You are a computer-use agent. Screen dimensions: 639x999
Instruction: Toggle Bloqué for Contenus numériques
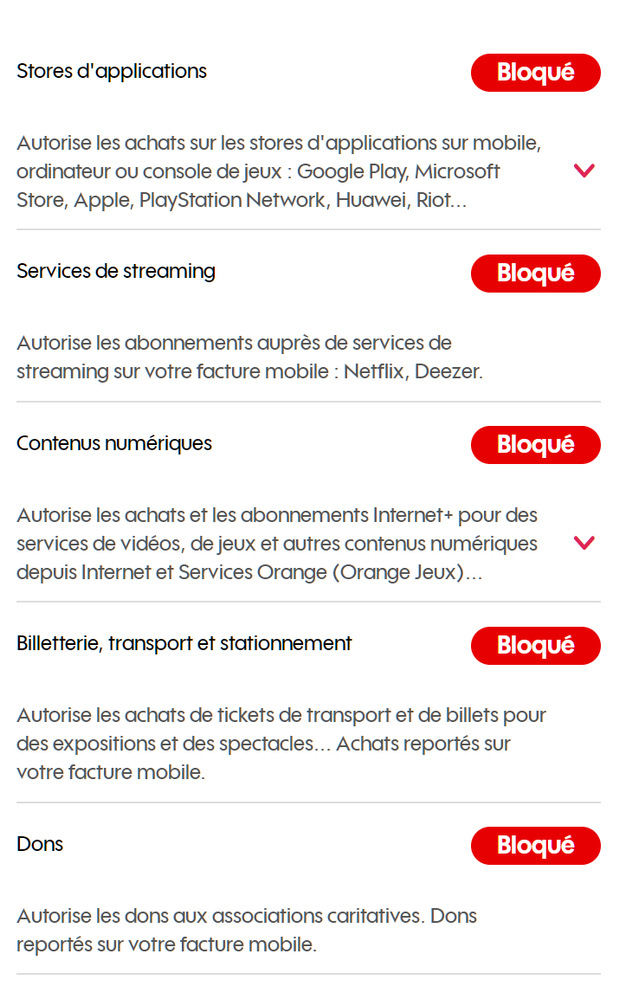point(535,445)
